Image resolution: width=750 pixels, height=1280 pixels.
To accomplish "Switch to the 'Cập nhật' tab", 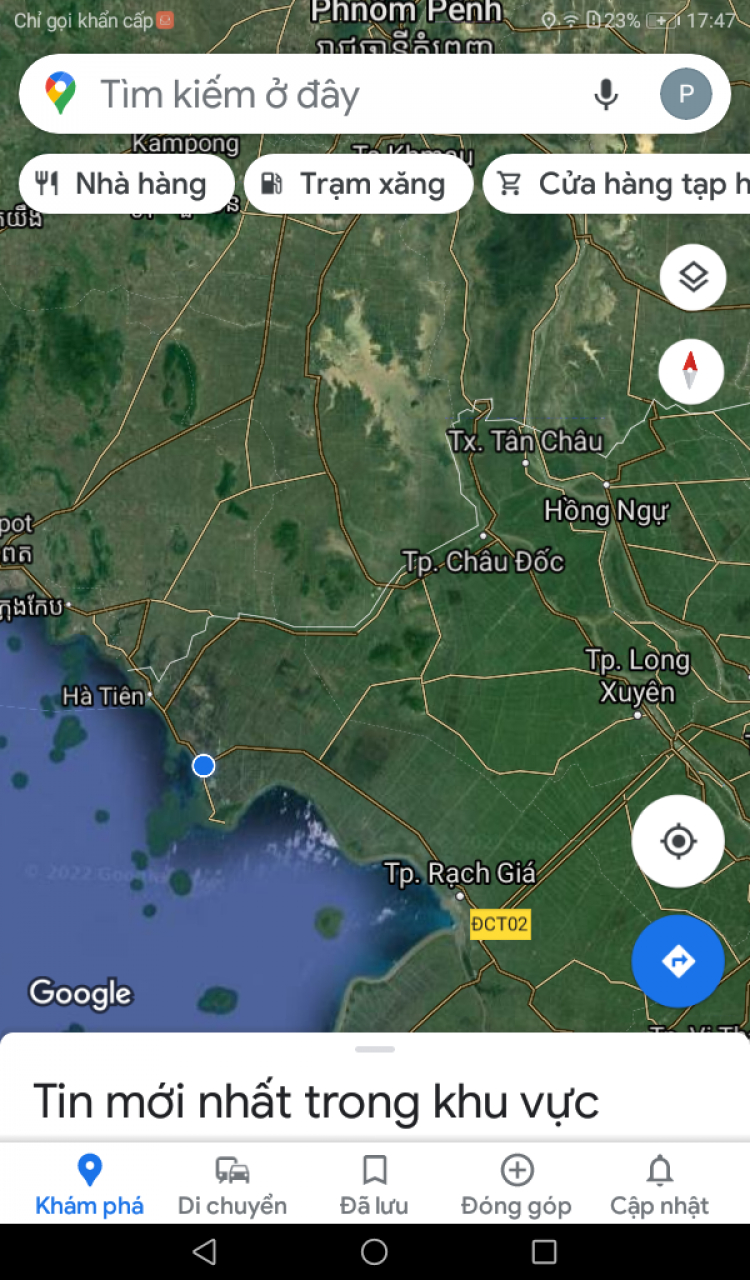I will click(x=660, y=1184).
